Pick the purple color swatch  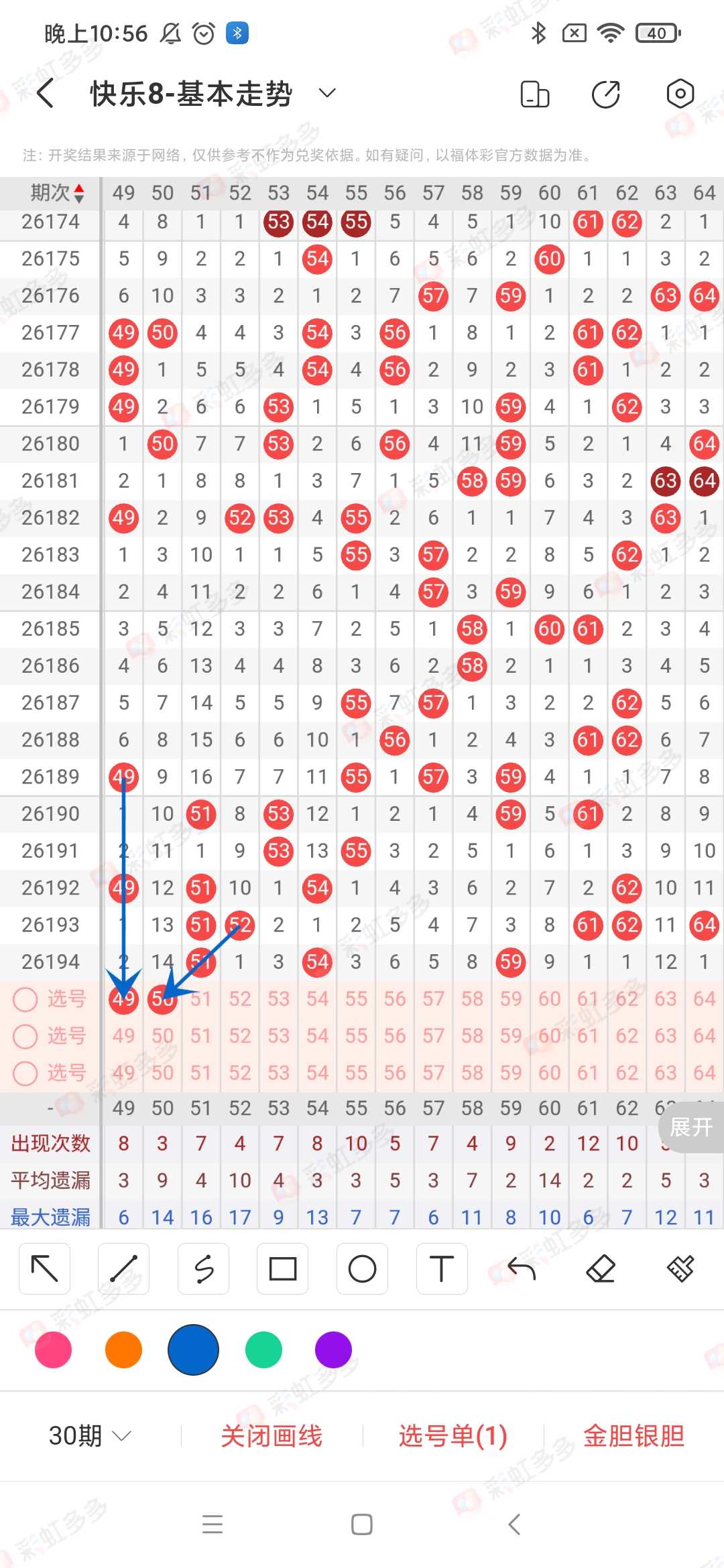tap(333, 1350)
